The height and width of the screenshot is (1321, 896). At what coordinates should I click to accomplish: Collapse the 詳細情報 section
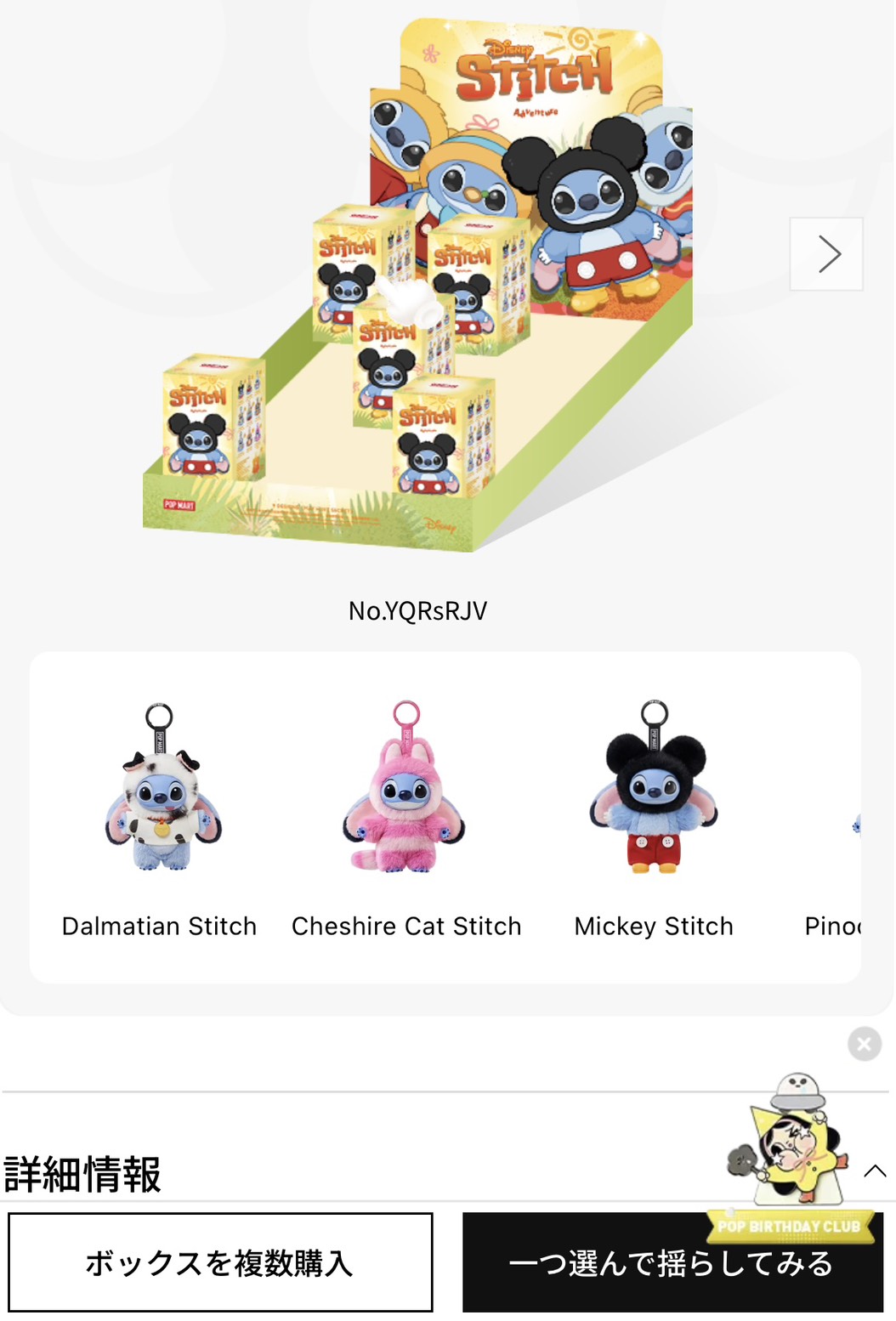pyautogui.click(x=875, y=1171)
